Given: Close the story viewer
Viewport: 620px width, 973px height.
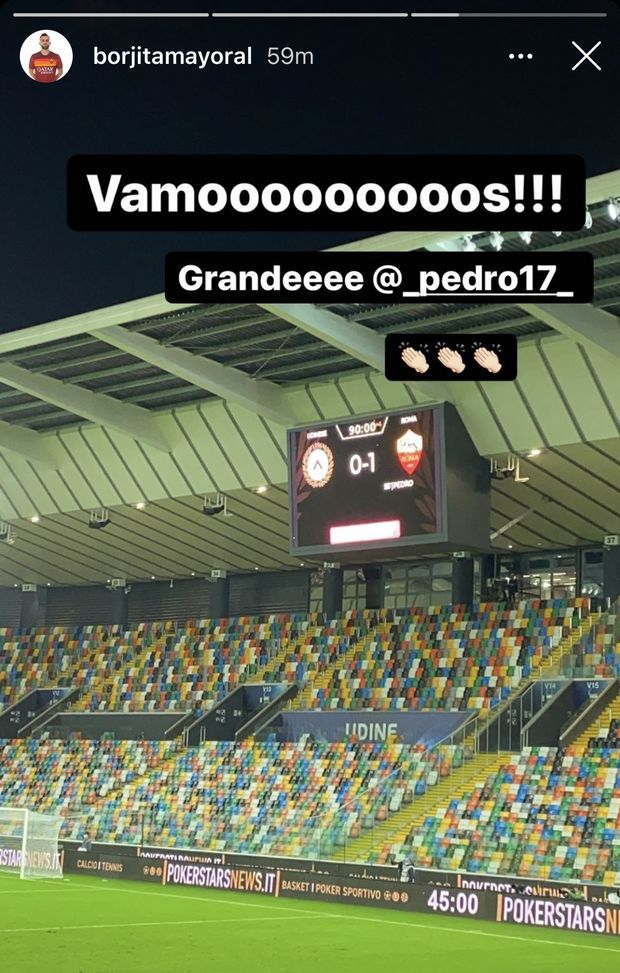Looking at the screenshot, I should point(586,56).
